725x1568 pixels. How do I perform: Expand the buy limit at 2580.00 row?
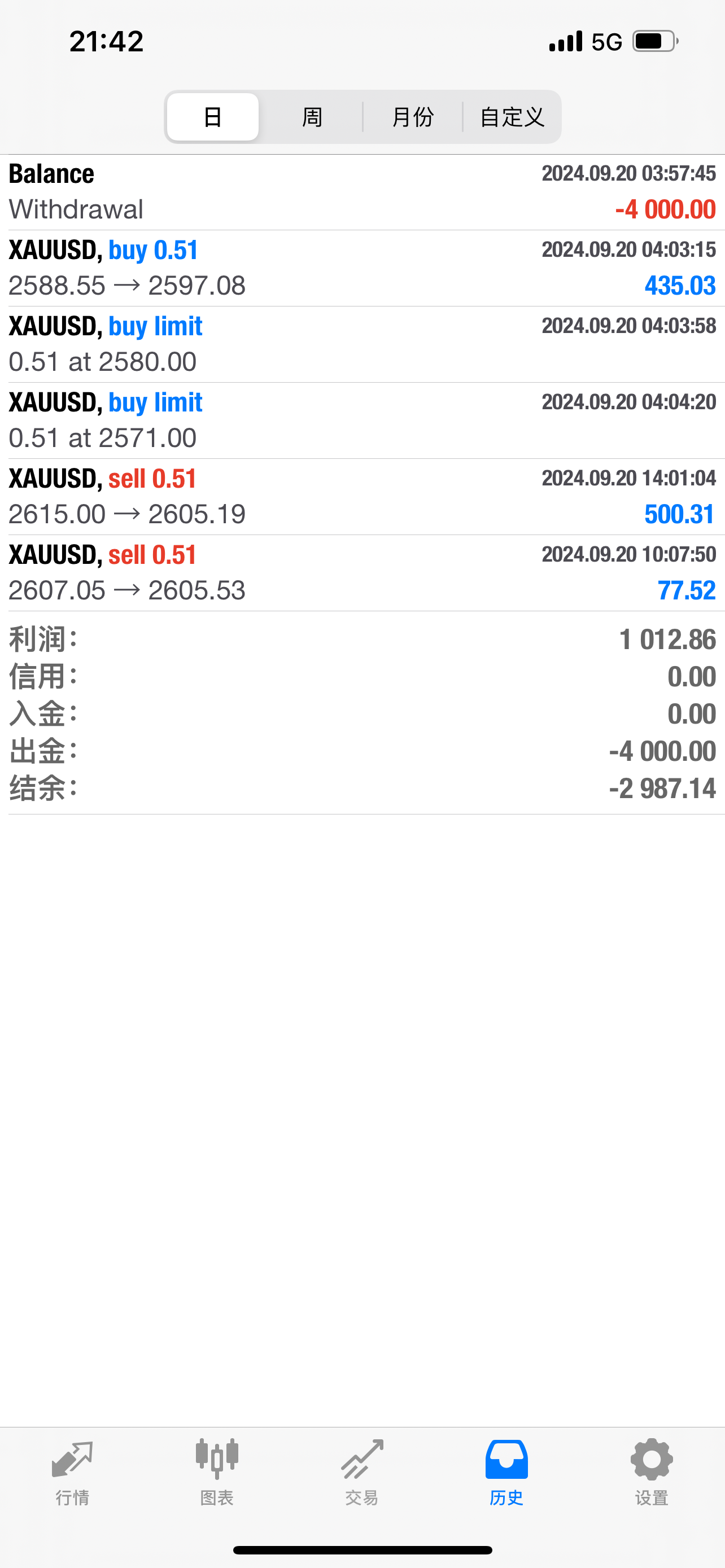coord(362,344)
